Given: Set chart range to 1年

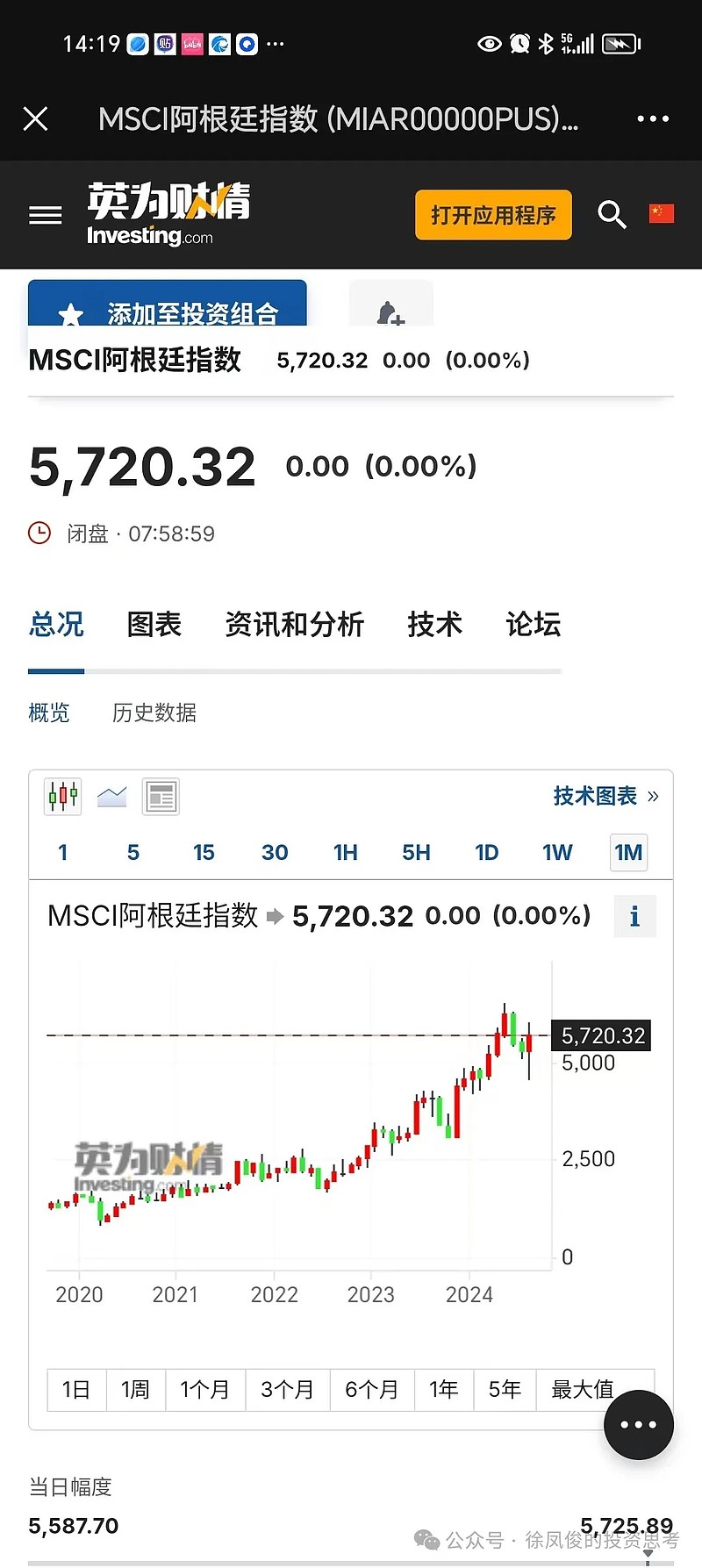Looking at the screenshot, I should (x=444, y=1390).
